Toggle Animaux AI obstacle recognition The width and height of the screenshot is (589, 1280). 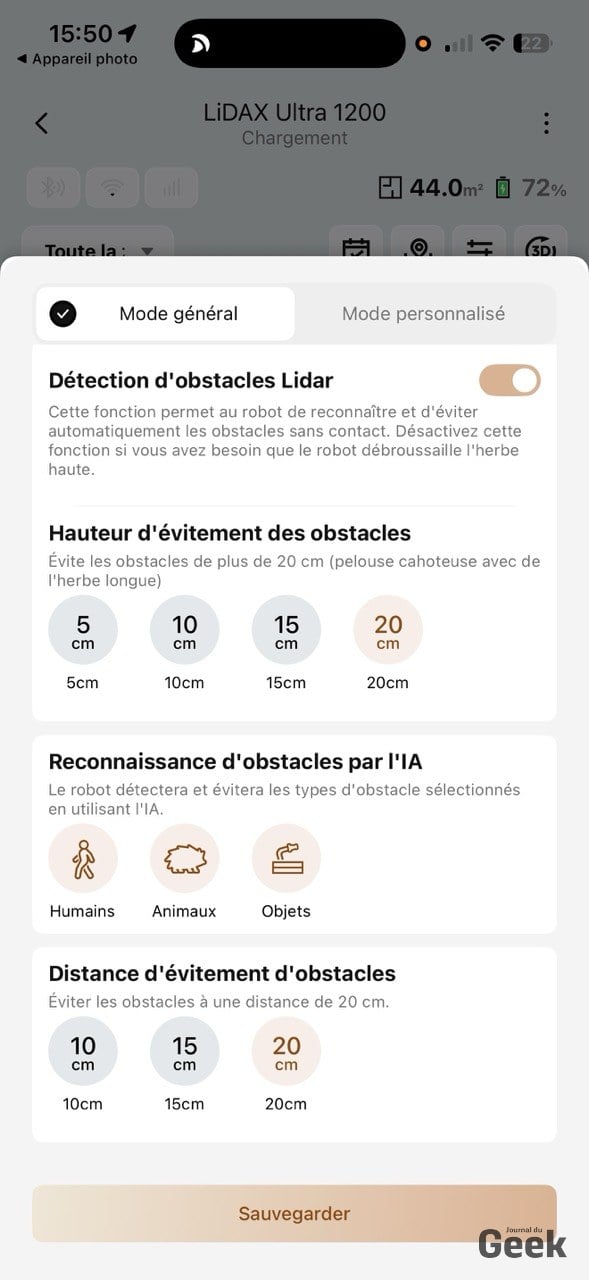pyautogui.click(x=185, y=858)
